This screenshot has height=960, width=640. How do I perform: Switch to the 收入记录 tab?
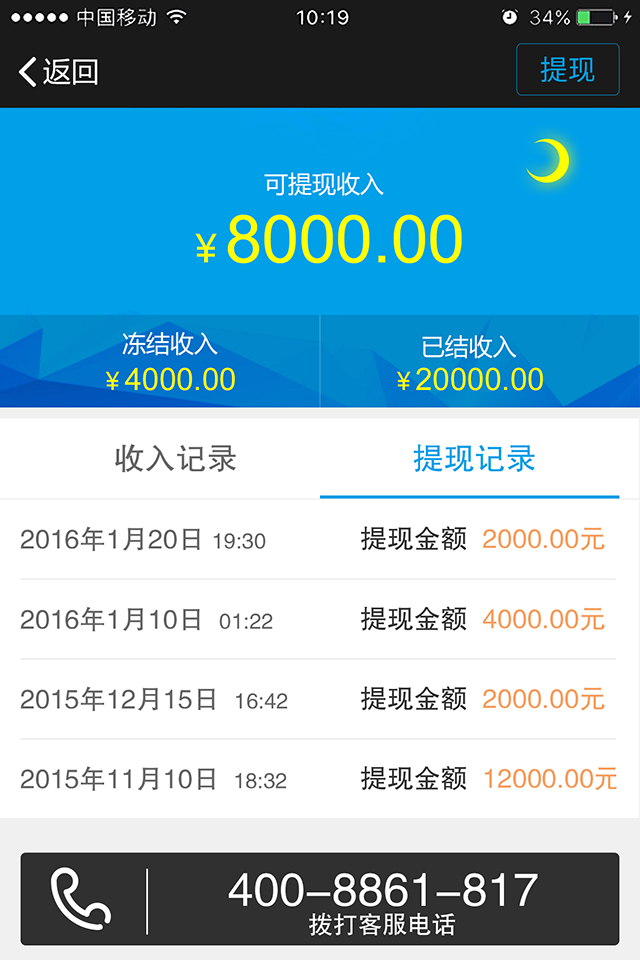pos(175,459)
